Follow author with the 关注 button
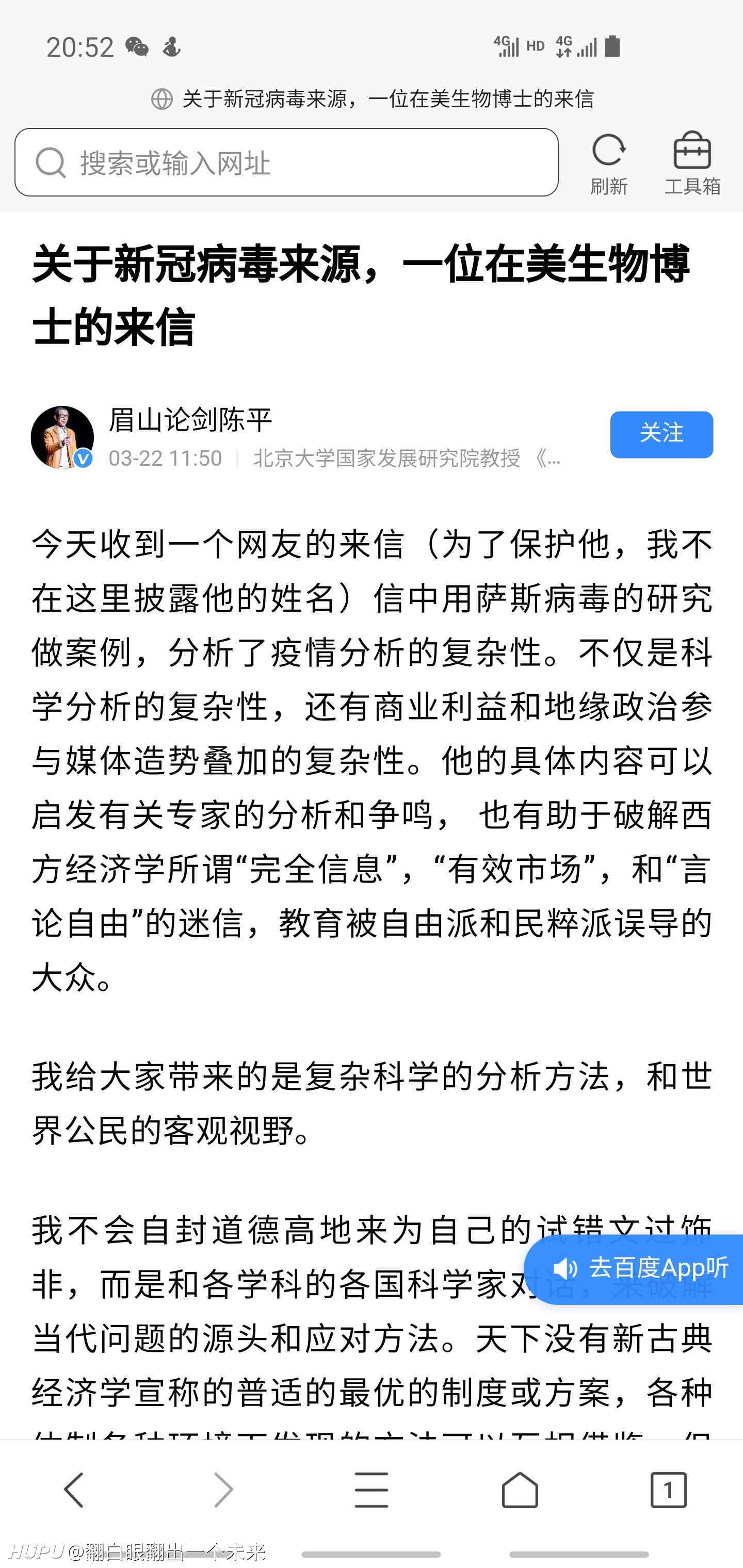Viewport: 743px width, 1568px height. pyautogui.click(x=661, y=435)
